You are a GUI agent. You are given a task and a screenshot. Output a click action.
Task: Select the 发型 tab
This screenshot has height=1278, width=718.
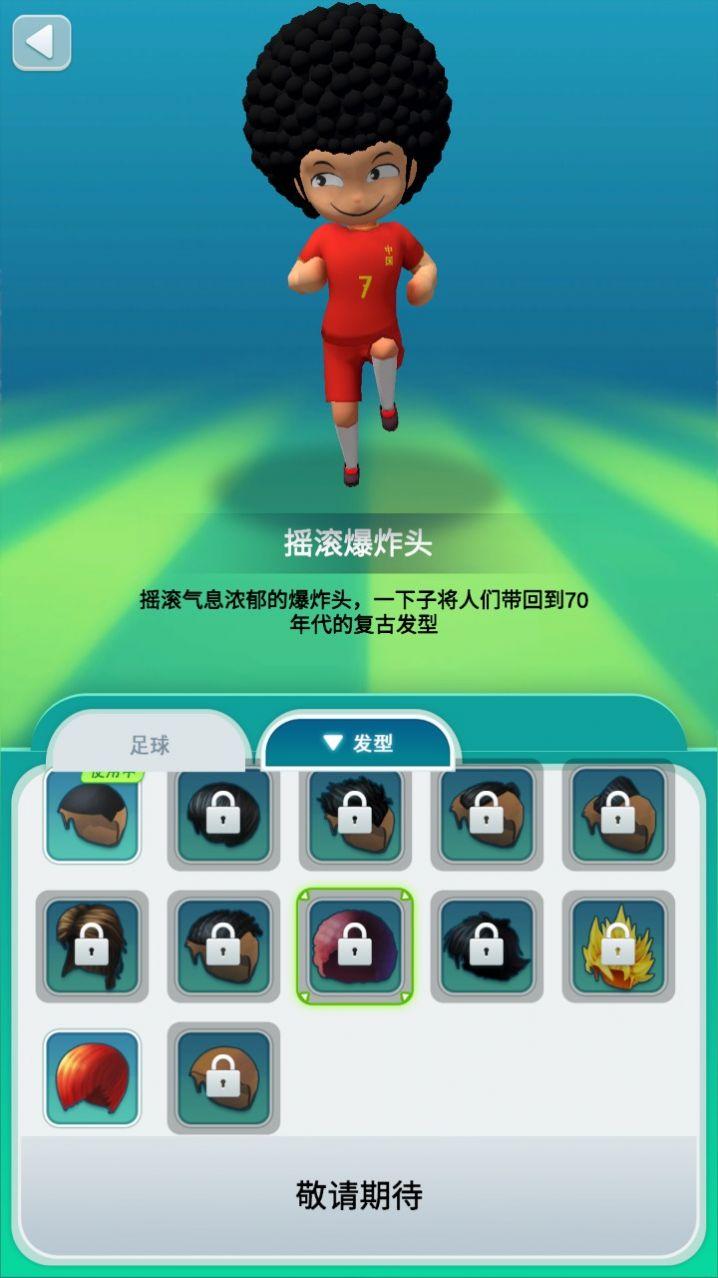359,743
